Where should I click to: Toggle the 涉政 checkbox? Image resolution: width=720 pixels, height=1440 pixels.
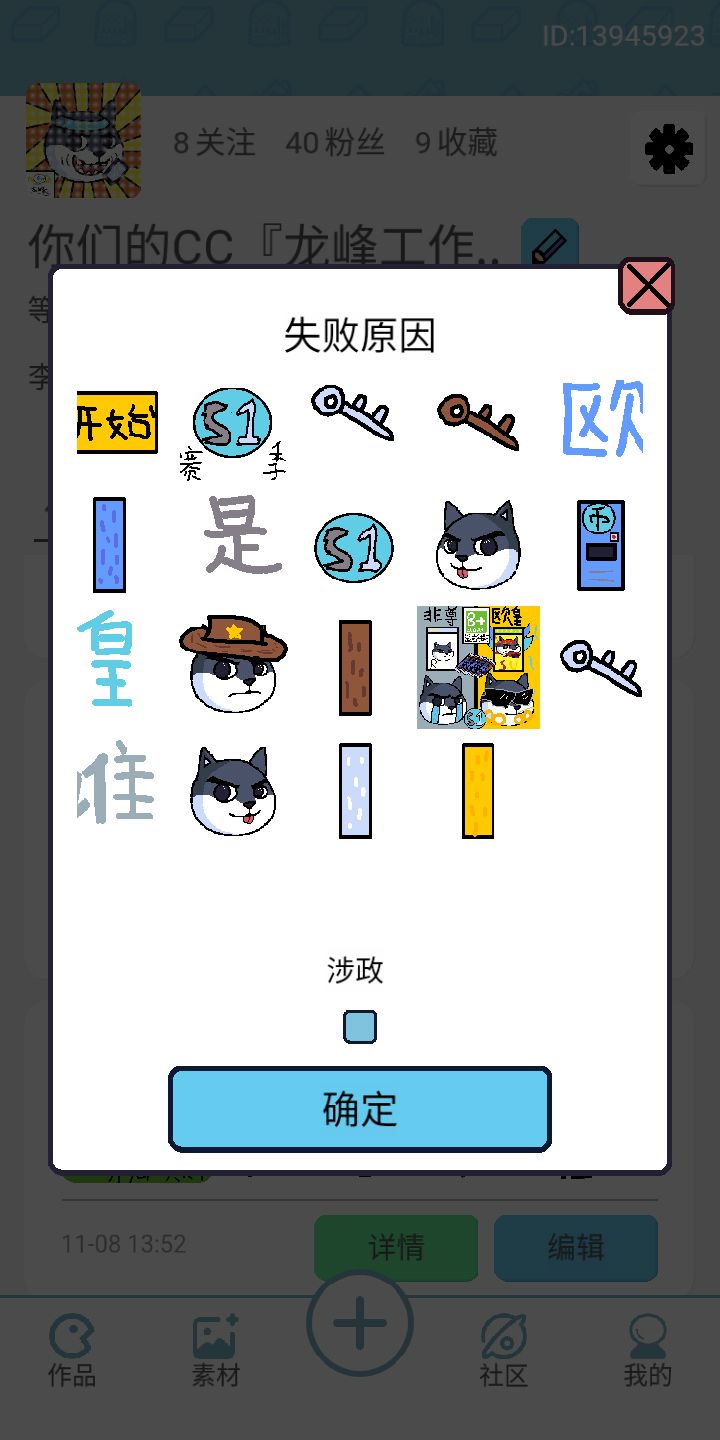[359, 1026]
